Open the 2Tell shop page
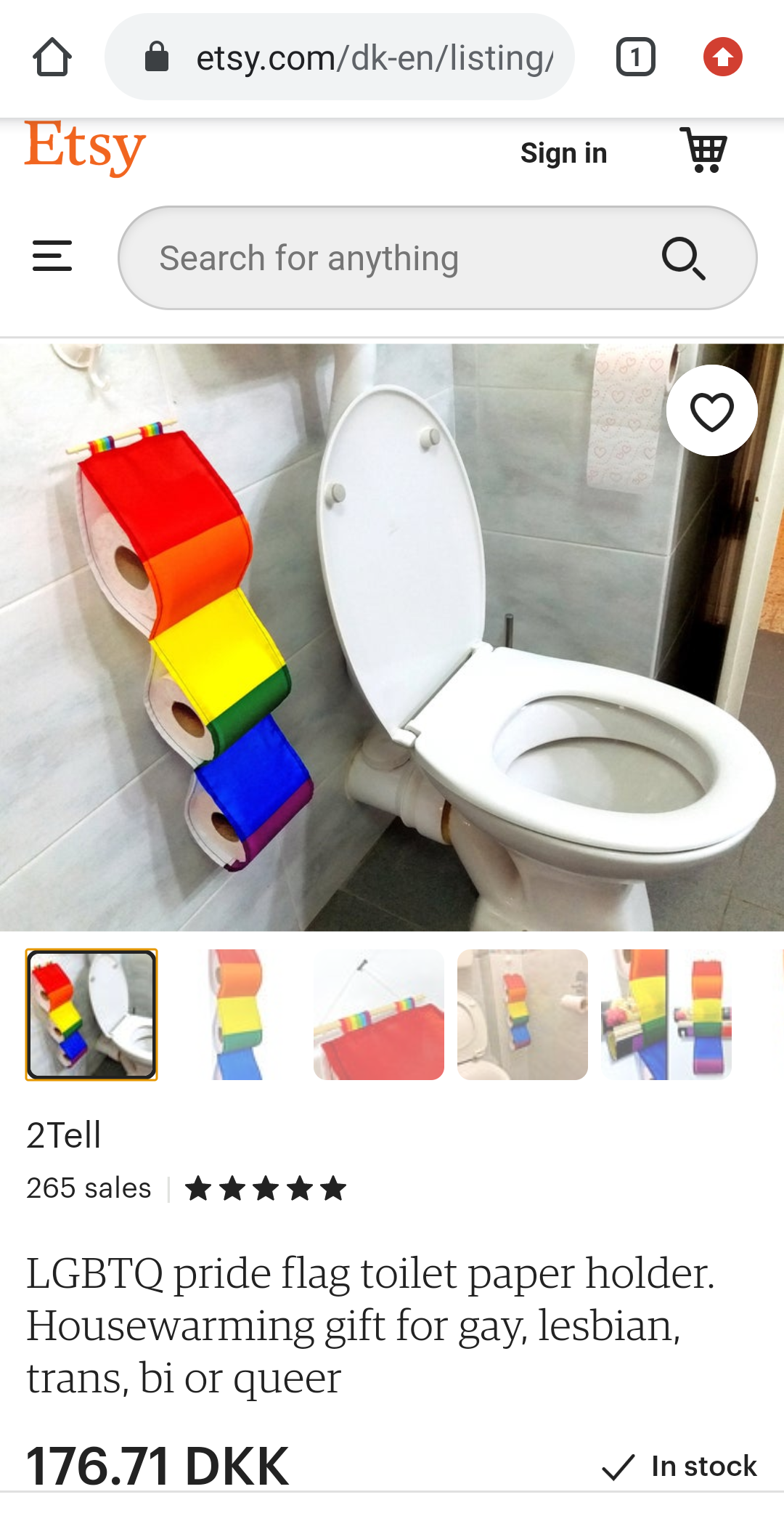Viewport: 784px width, 1513px height. pos(64,1135)
